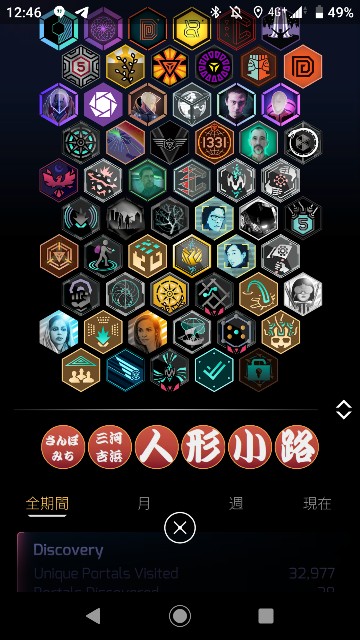Open the walking figure hexagon badge

coord(103,256)
